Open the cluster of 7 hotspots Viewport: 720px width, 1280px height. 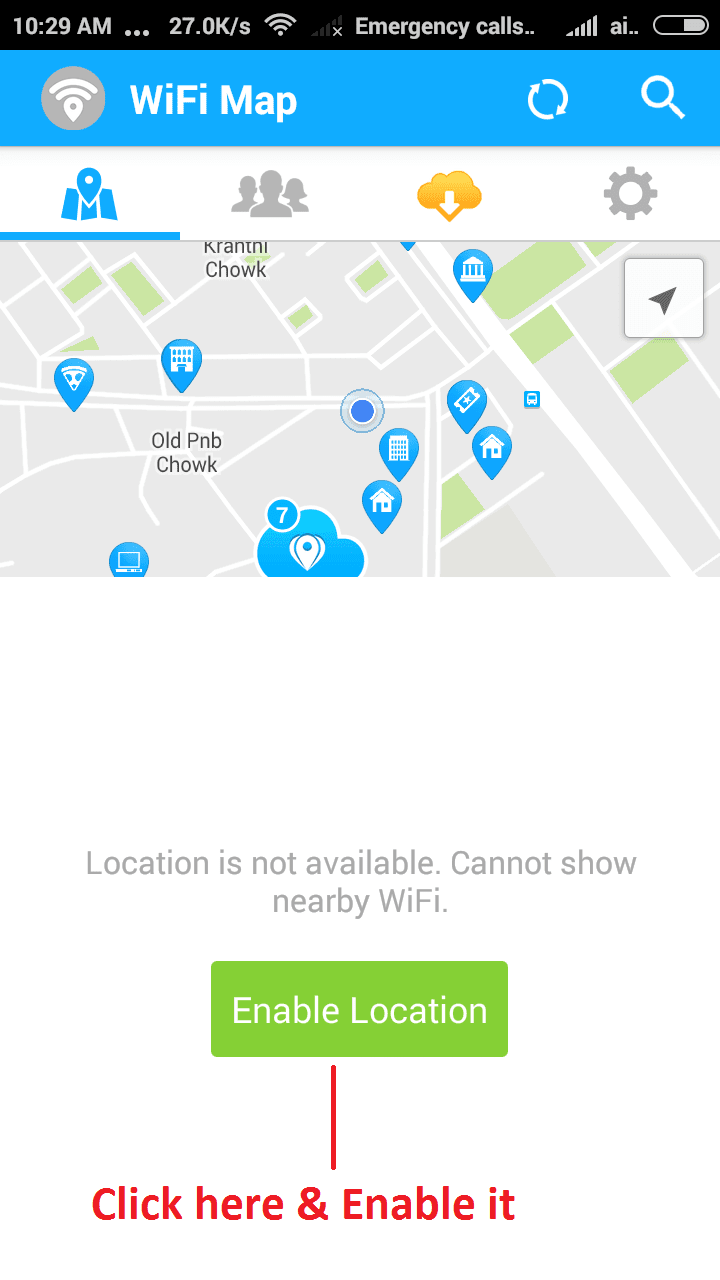click(x=309, y=545)
